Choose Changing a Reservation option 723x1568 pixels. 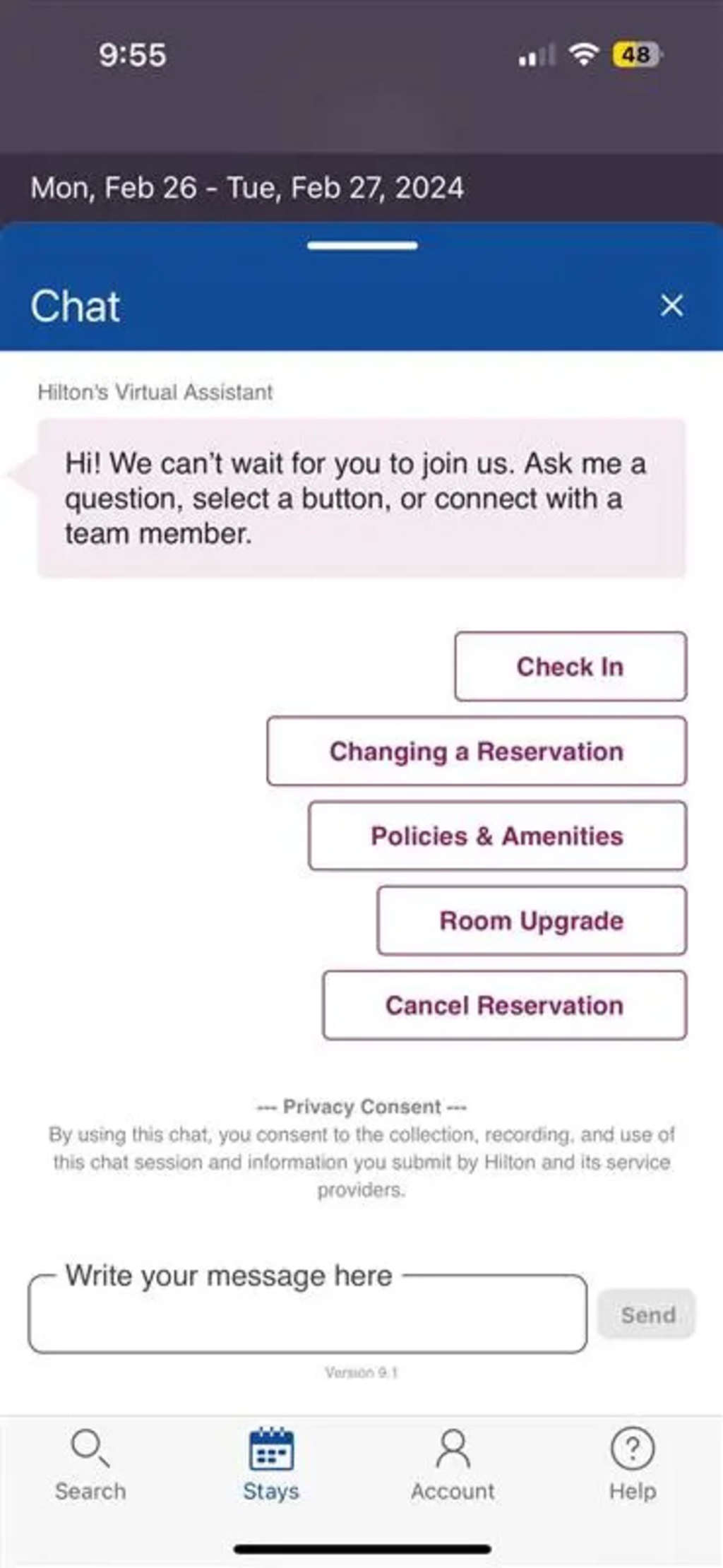477,751
